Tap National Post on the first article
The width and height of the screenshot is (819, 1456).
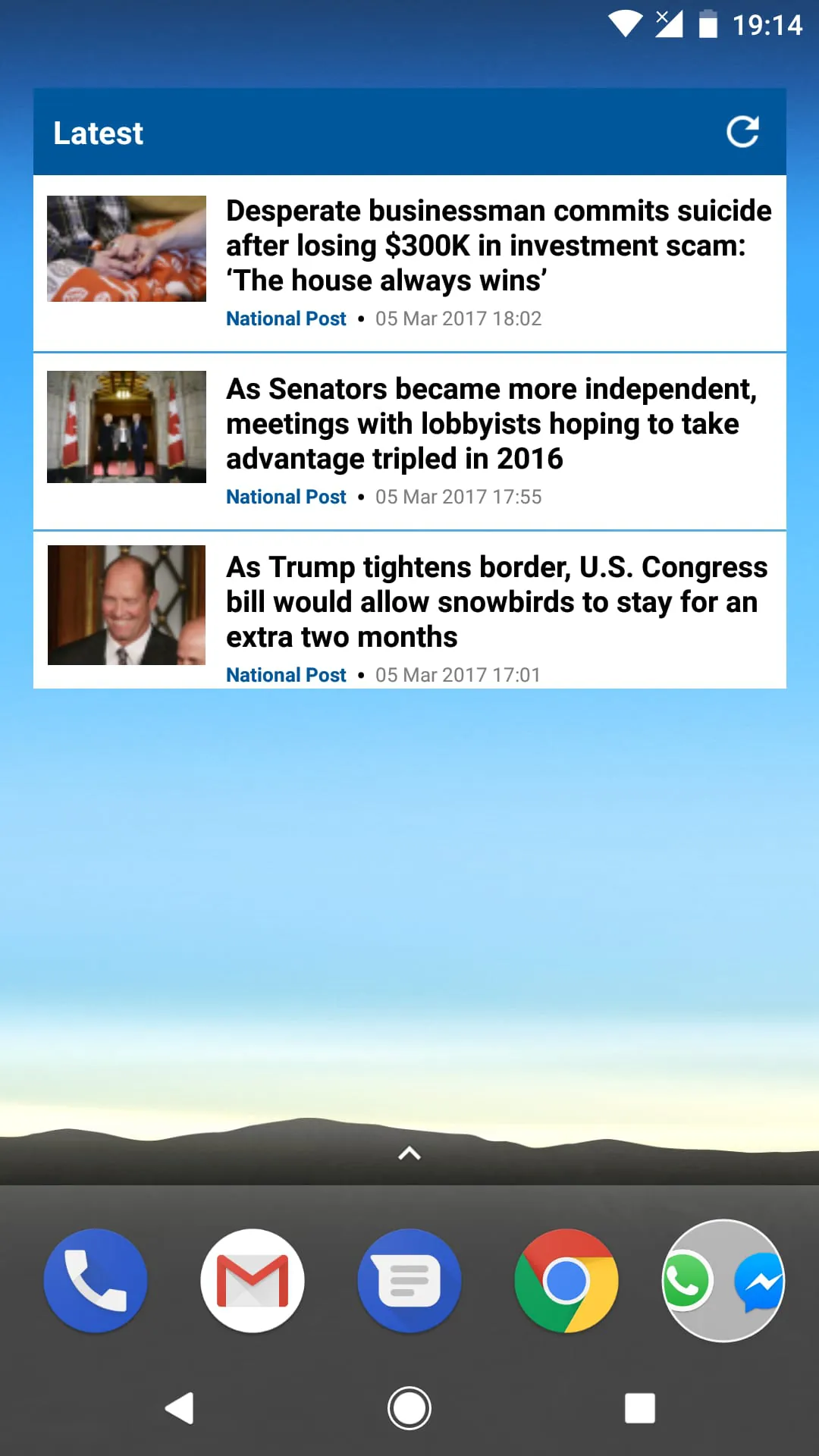coord(286,318)
